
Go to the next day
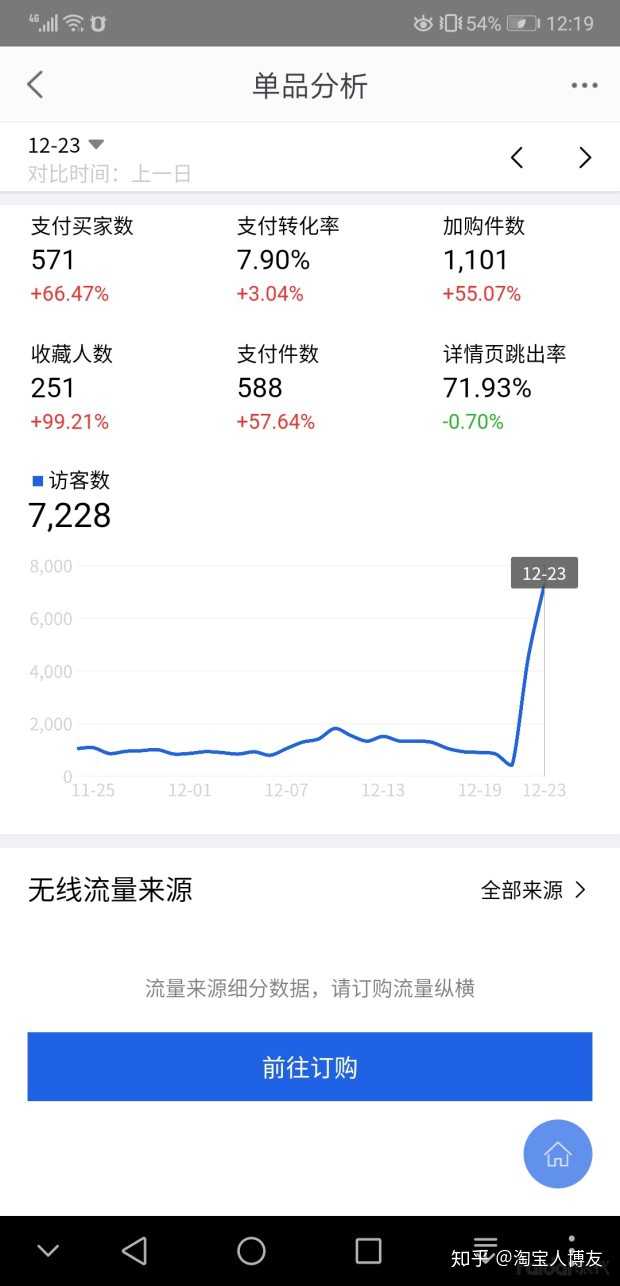585,158
